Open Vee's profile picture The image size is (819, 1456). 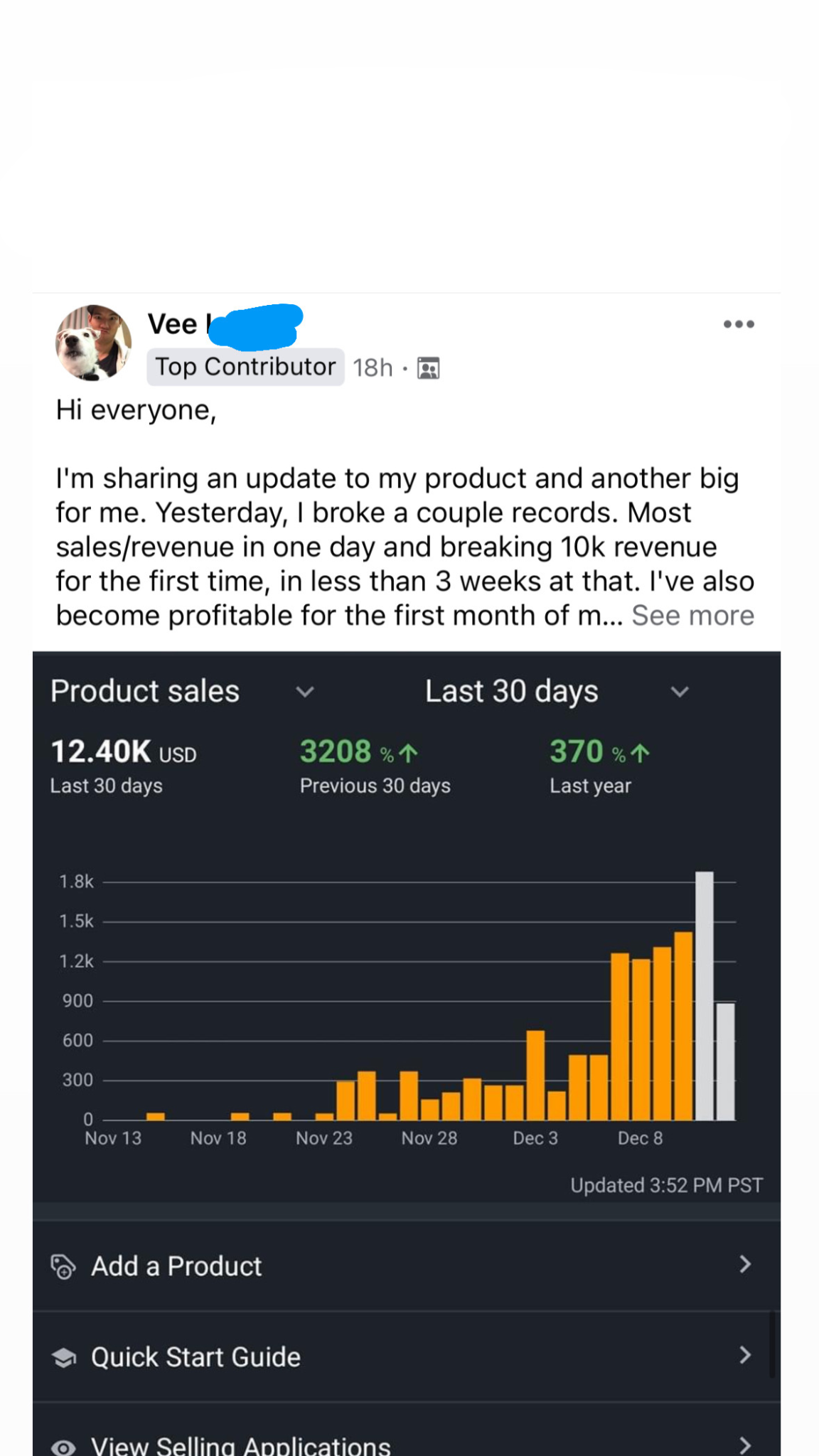pyautogui.click(x=94, y=343)
